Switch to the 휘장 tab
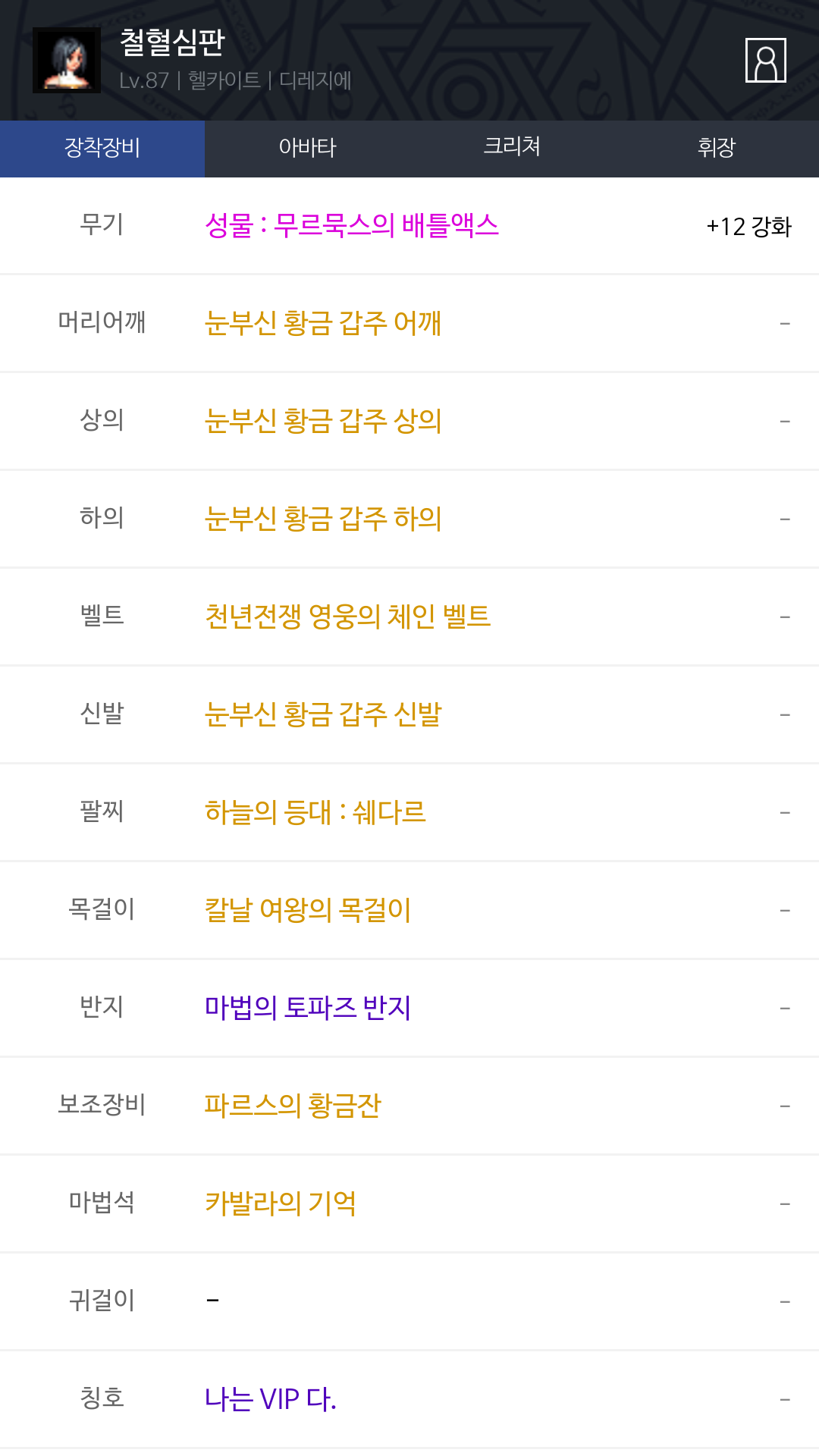The image size is (819, 1456). click(717, 149)
